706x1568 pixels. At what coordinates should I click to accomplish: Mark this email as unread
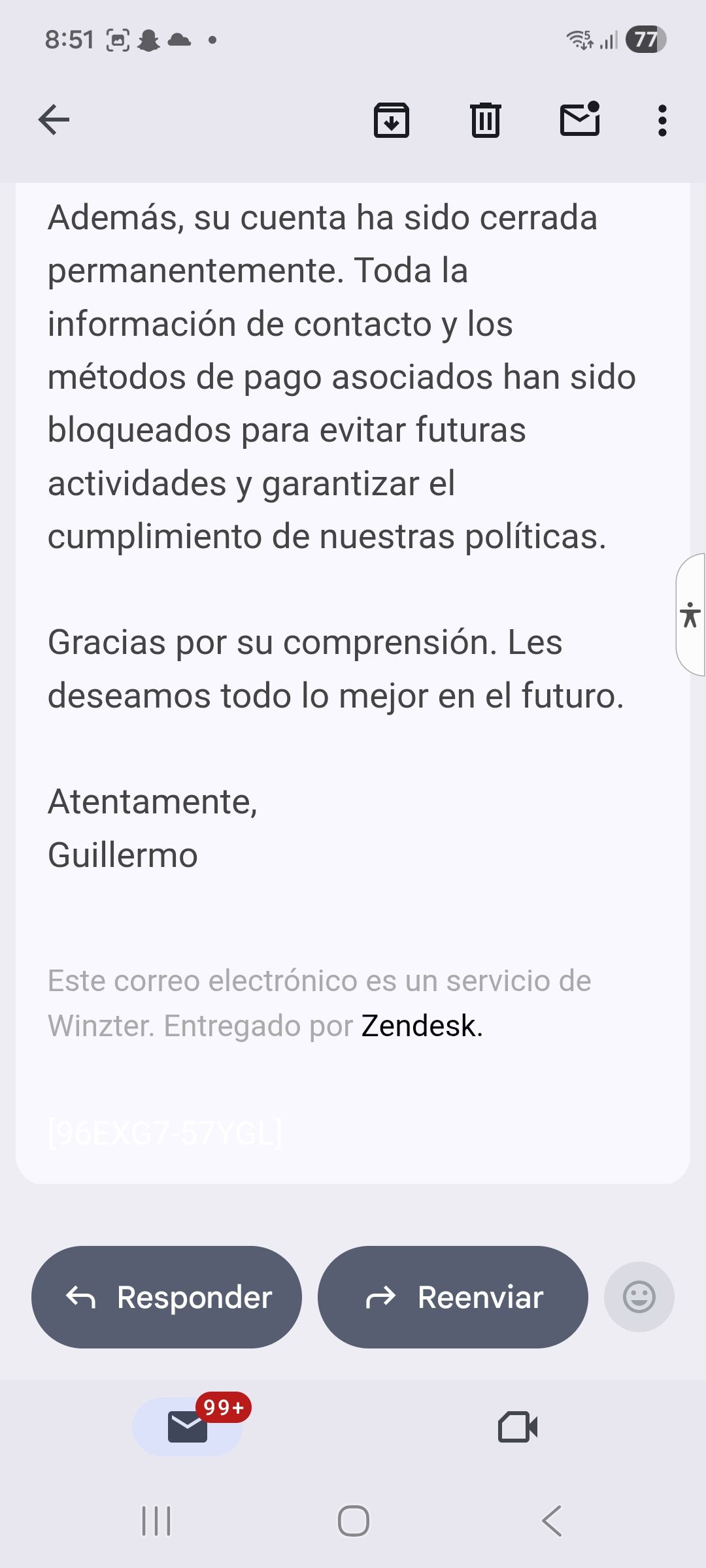(580, 120)
